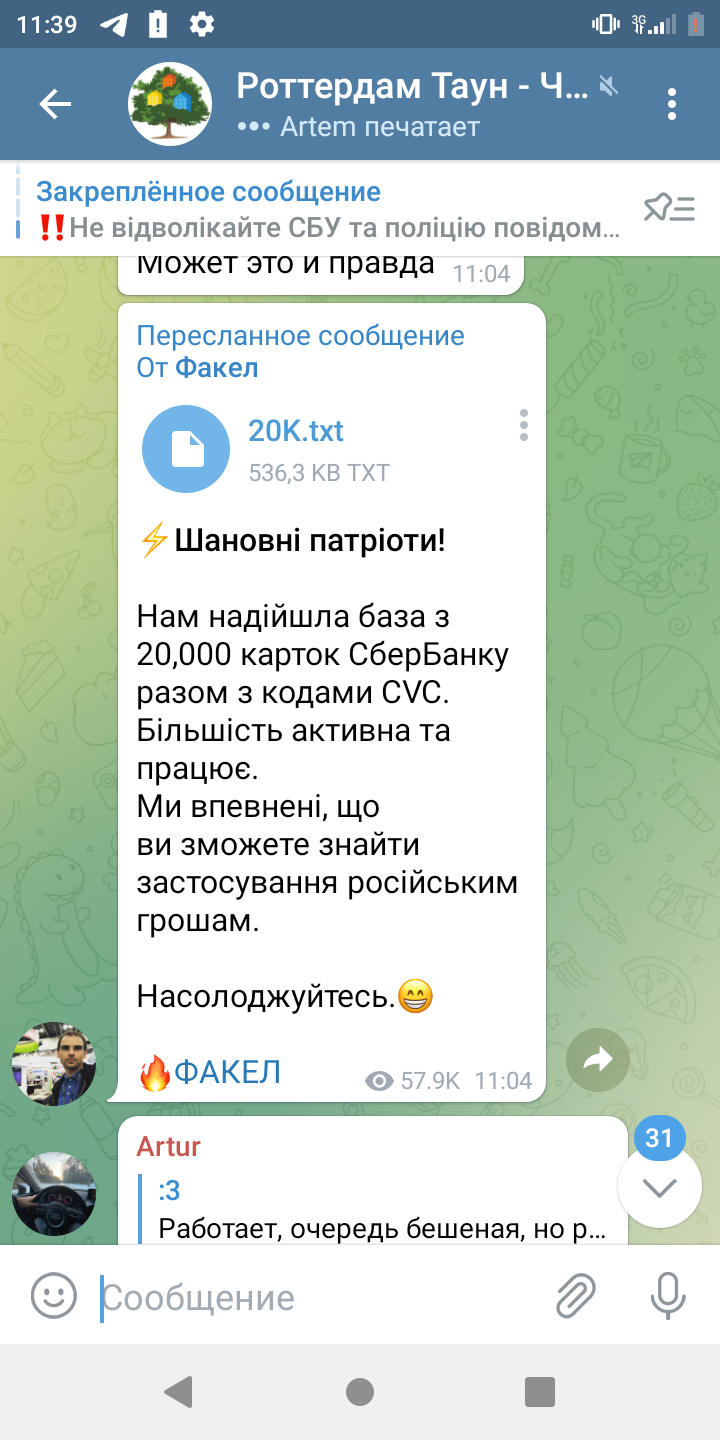Jump down to the latest messages
Viewport: 720px width, 1440px height.
660,1186
